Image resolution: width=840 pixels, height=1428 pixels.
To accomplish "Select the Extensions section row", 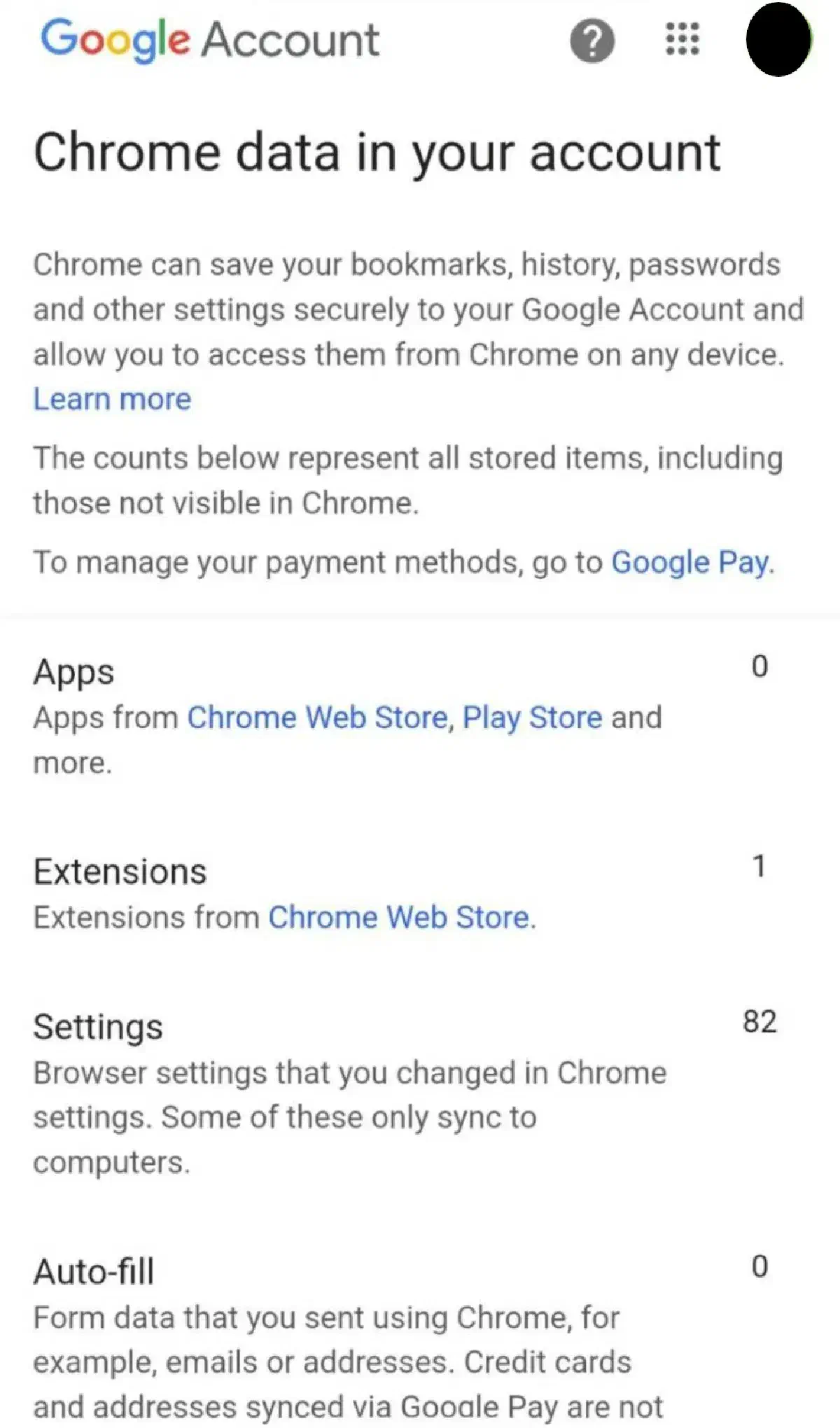I will point(121,871).
